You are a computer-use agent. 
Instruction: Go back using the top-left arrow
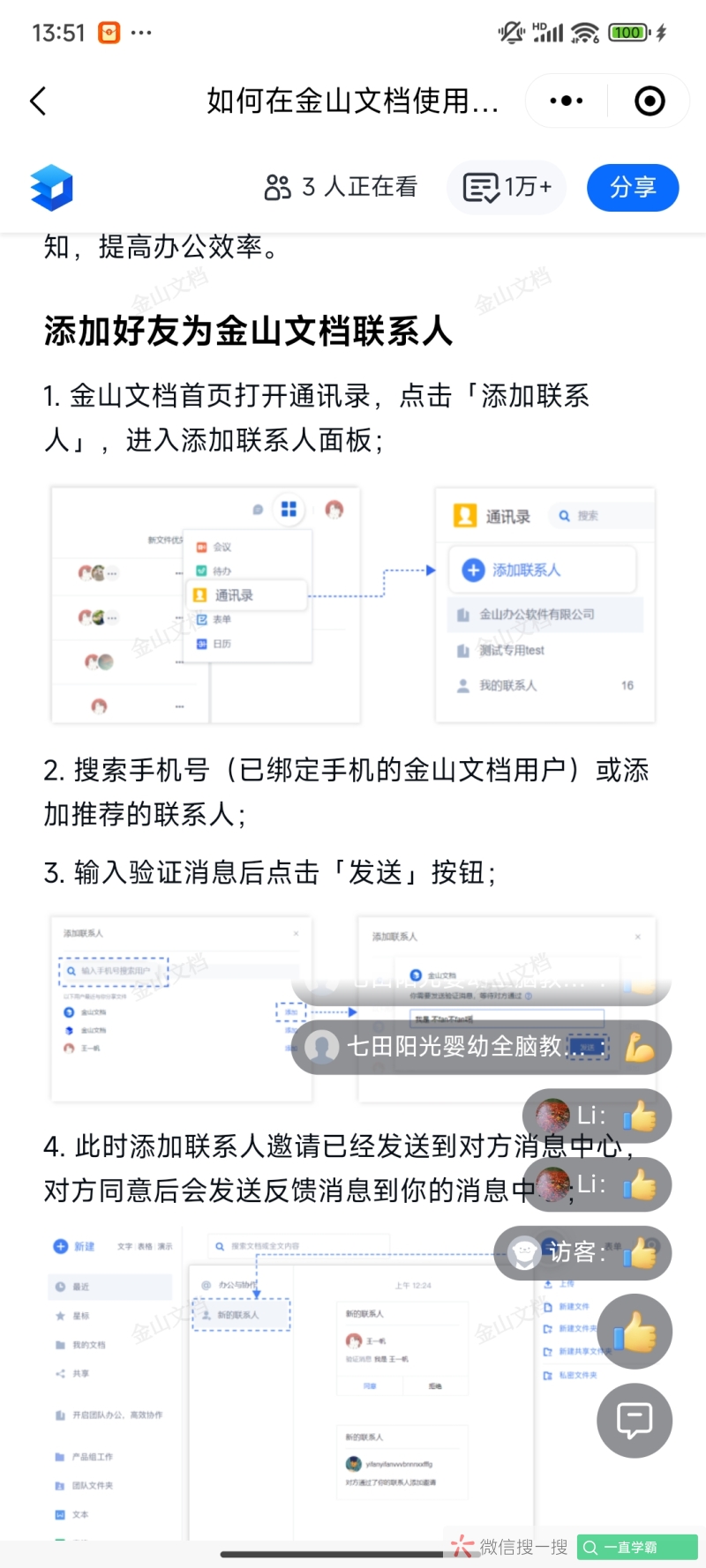tap(38, 101)
